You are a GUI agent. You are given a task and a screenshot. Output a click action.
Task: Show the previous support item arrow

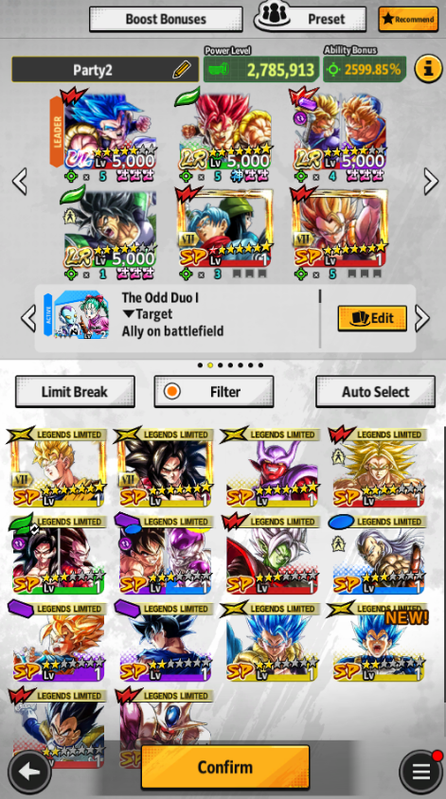[28, 318]
